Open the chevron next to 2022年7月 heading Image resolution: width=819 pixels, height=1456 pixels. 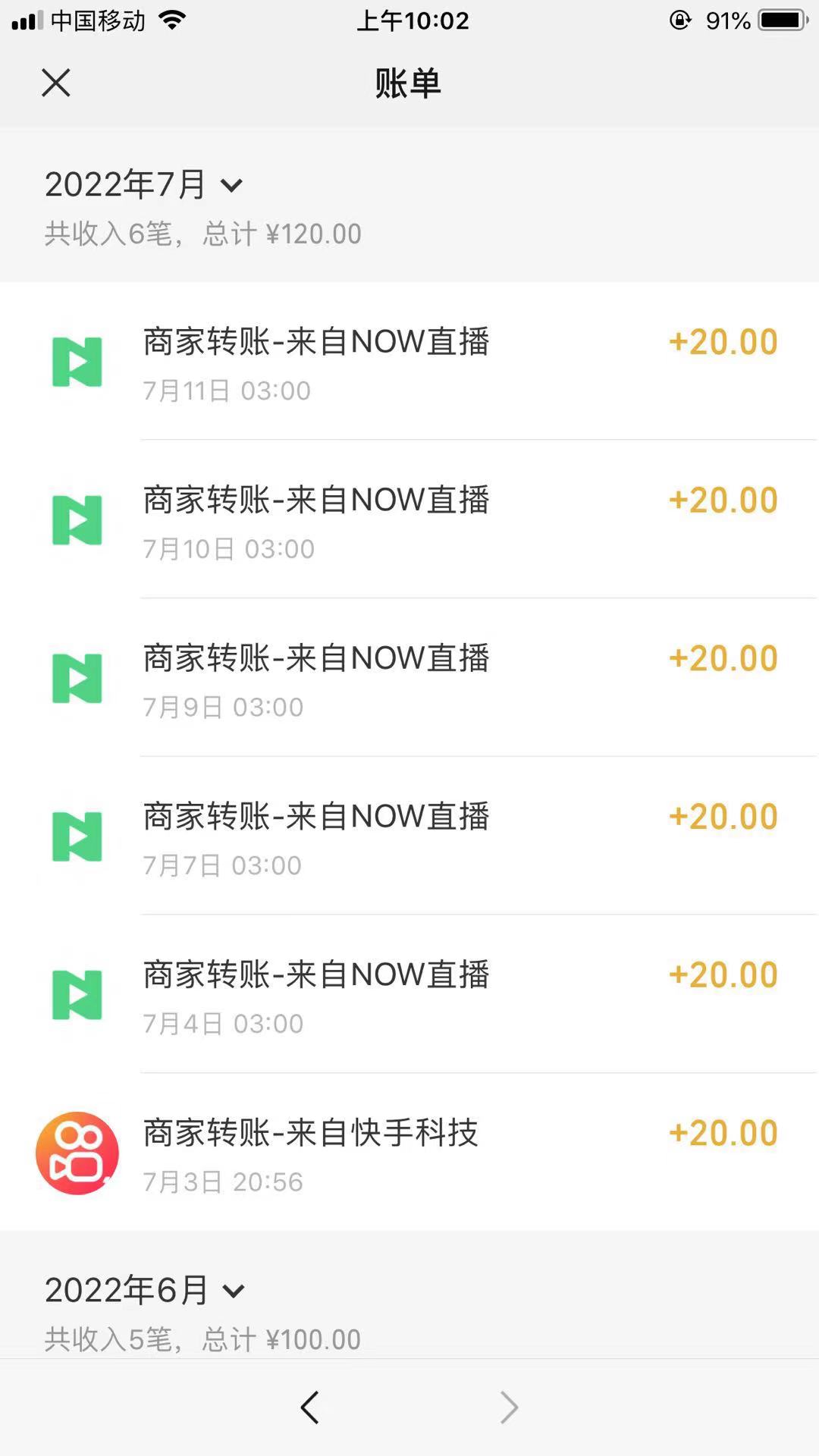[233, 184]
